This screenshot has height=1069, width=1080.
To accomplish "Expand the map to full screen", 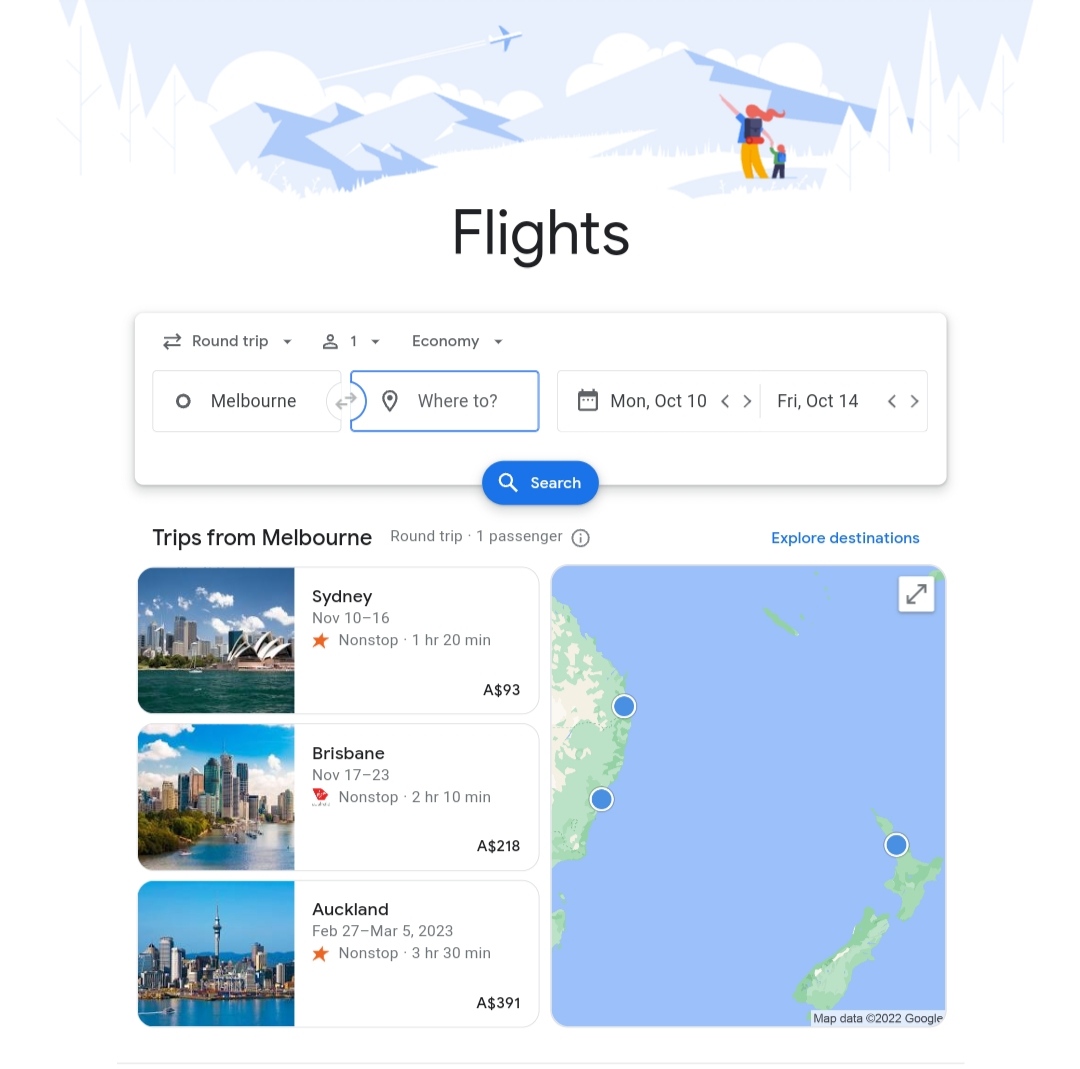I will click(x=916, y=594).
